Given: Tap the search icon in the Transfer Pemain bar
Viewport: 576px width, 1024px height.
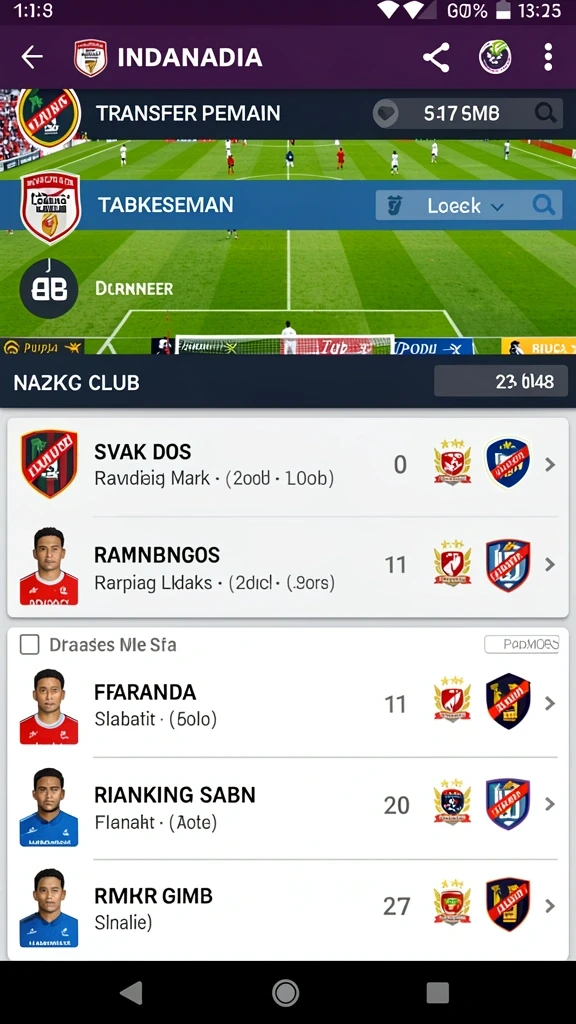Looking at the screenshot, I should tap(545, 114).
